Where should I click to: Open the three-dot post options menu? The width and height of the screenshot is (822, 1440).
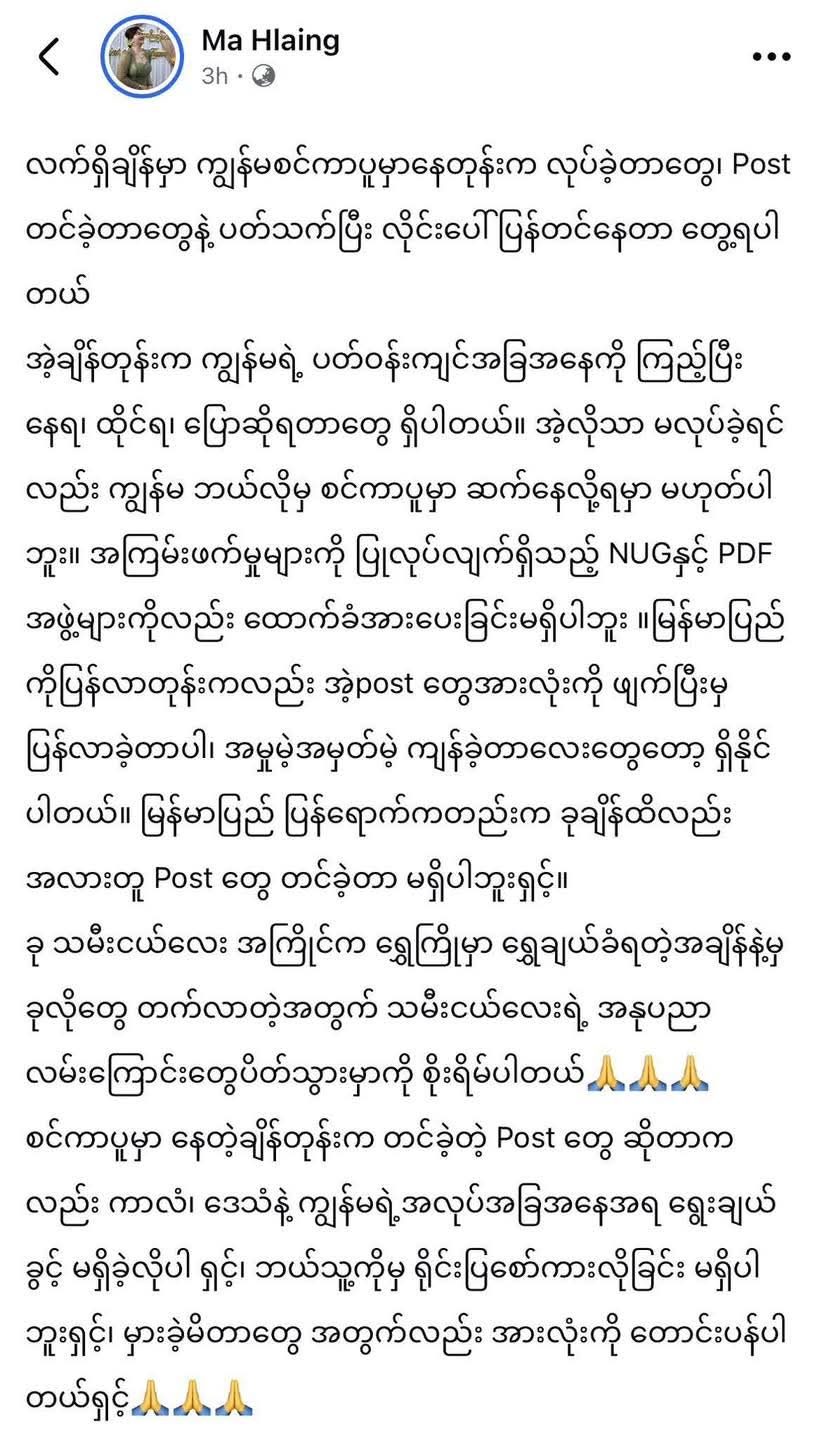771,58
